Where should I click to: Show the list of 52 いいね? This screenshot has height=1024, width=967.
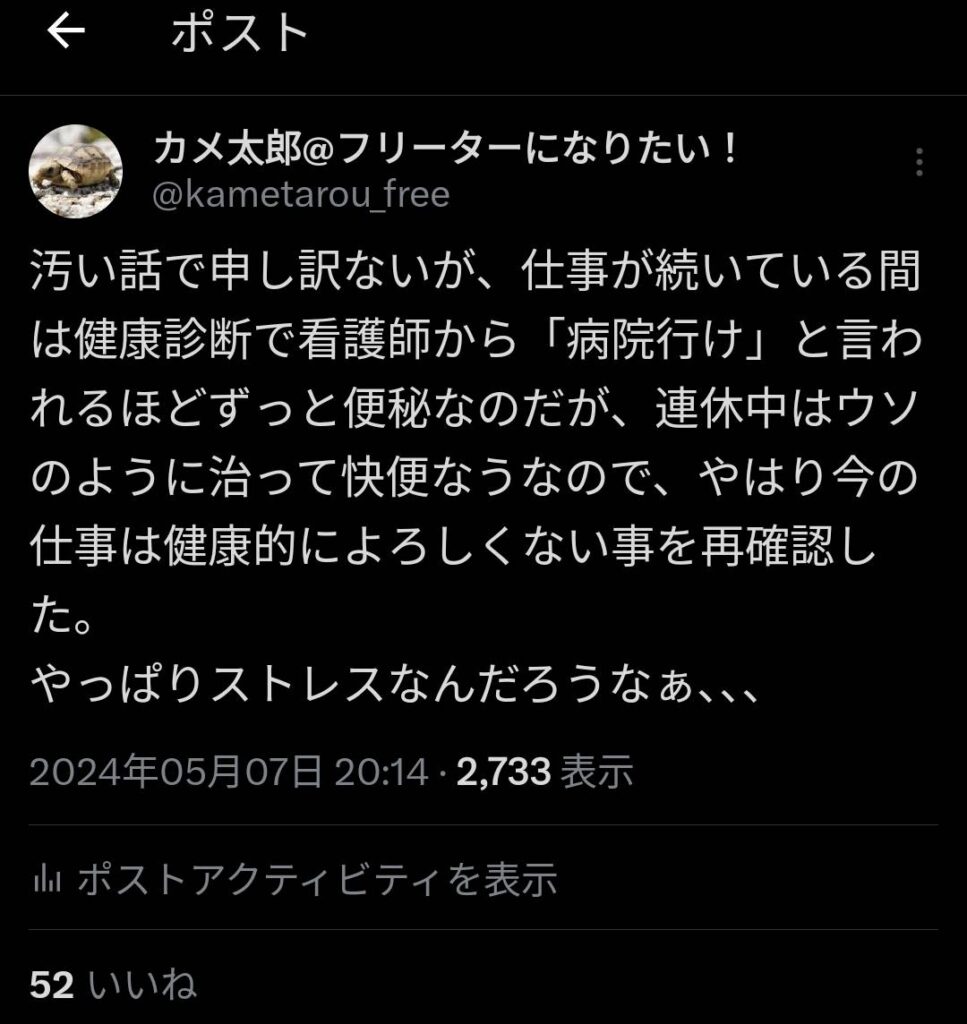point(113,985)
